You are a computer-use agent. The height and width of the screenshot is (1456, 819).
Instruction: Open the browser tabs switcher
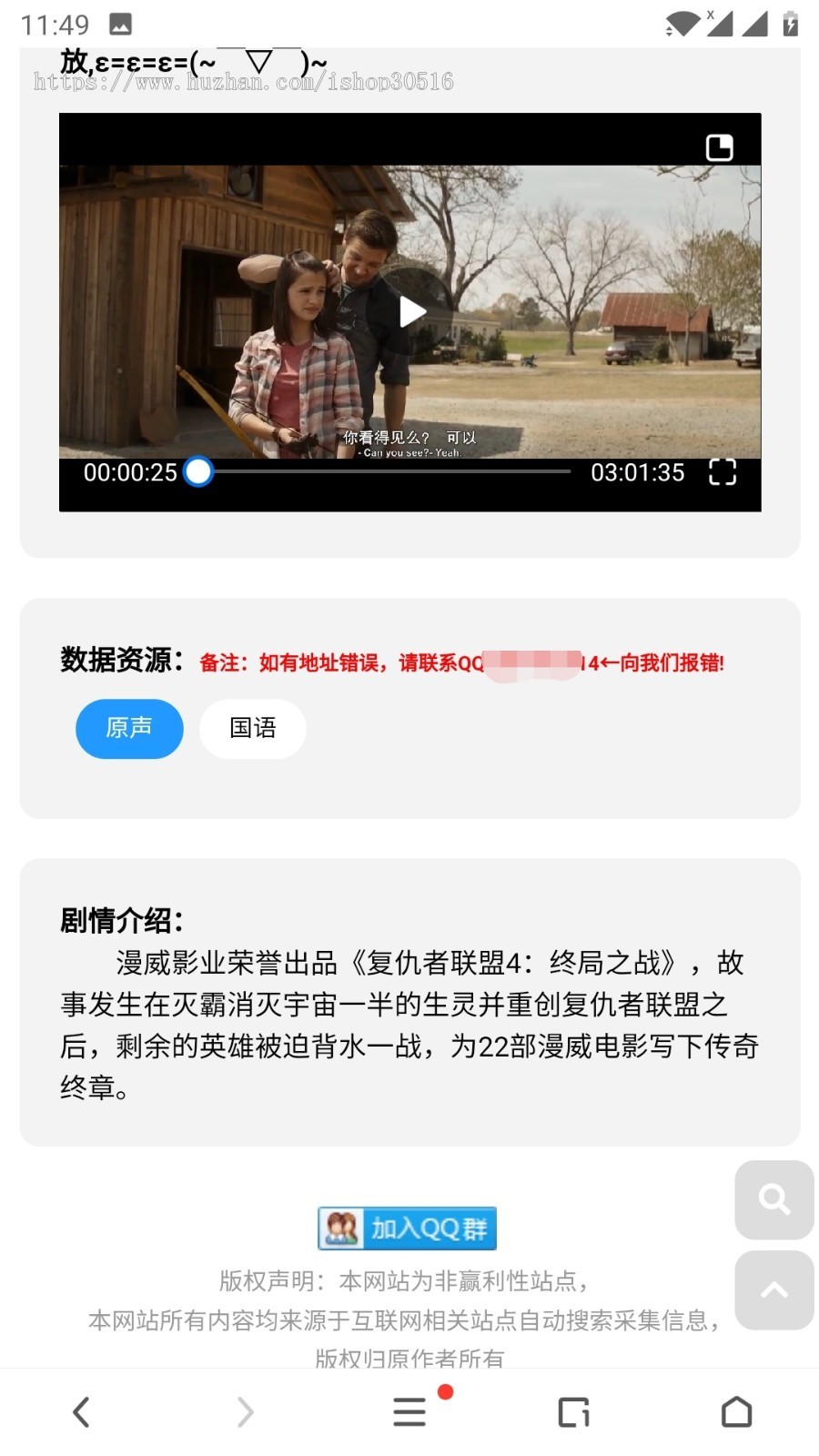point(573,1412)
